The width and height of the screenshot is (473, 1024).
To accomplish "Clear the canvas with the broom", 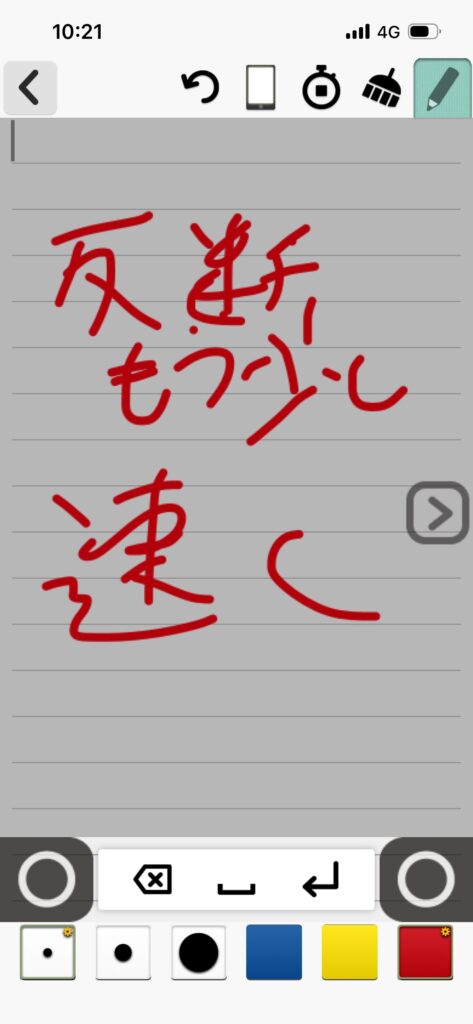I will point(382,88).
